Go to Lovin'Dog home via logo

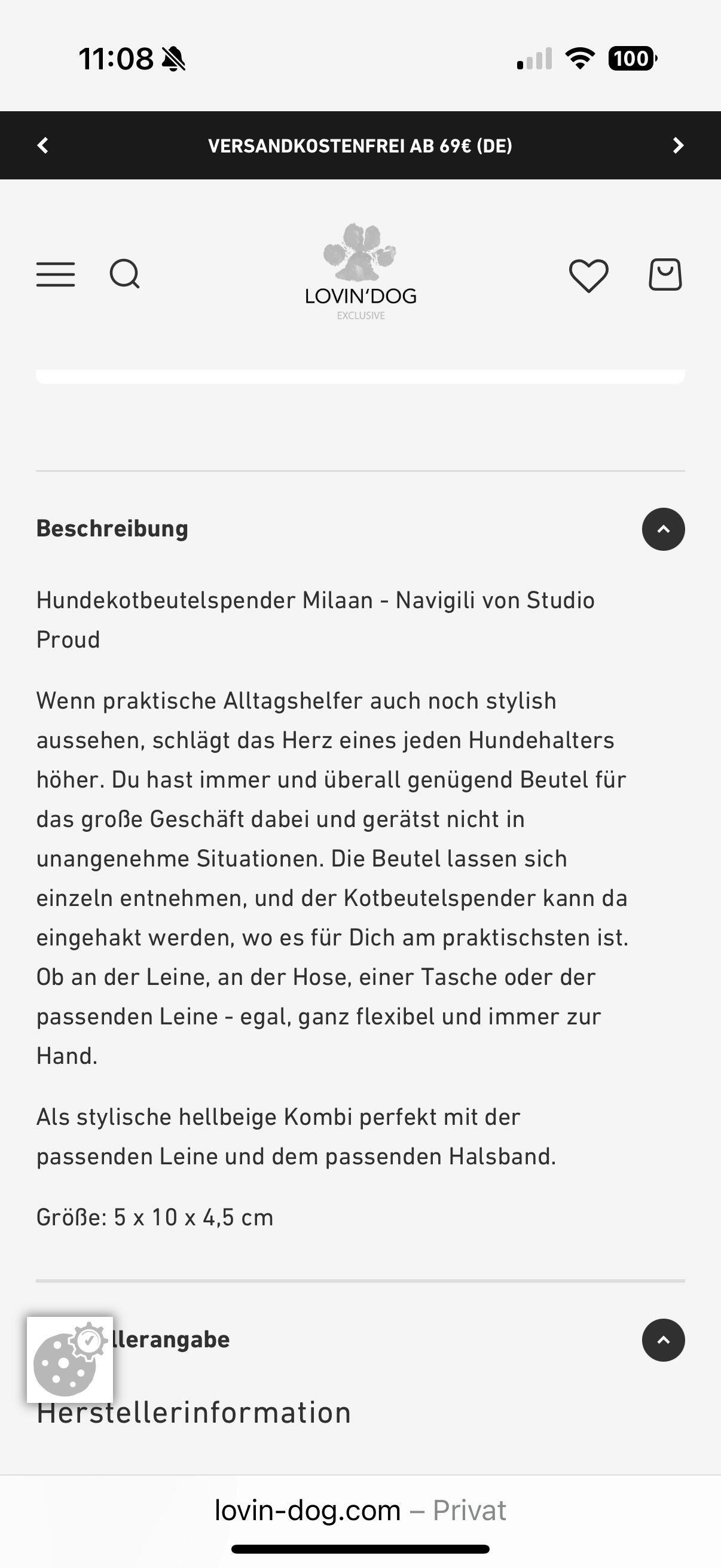361,272
